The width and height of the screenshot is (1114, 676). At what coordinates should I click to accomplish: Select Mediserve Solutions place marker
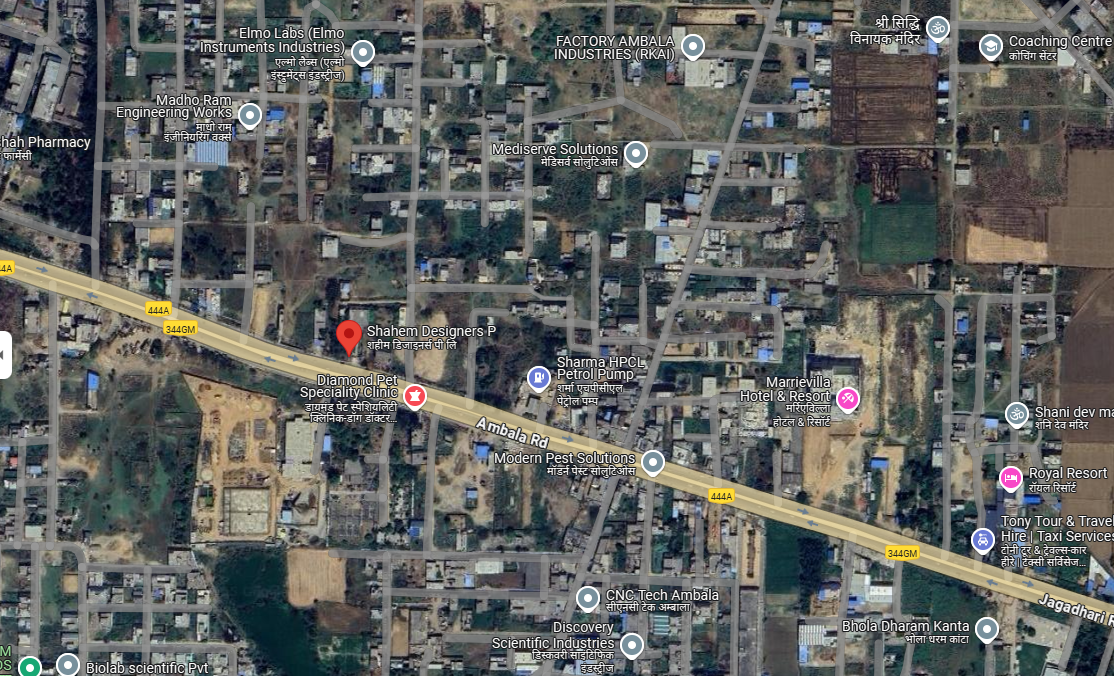click(635, 154)
